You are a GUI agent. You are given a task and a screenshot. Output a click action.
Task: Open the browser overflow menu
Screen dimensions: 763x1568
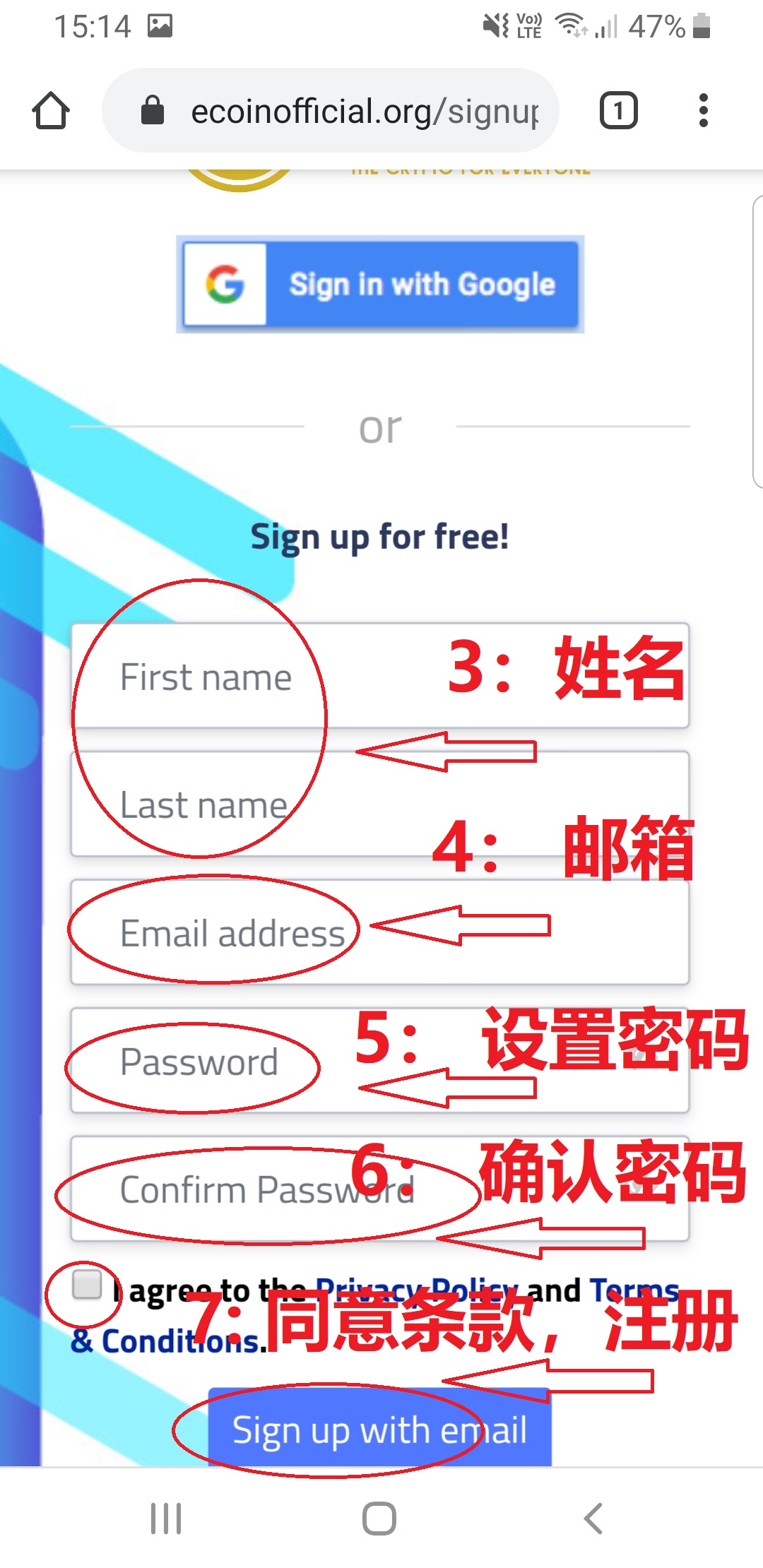click(x=702, y=111)
